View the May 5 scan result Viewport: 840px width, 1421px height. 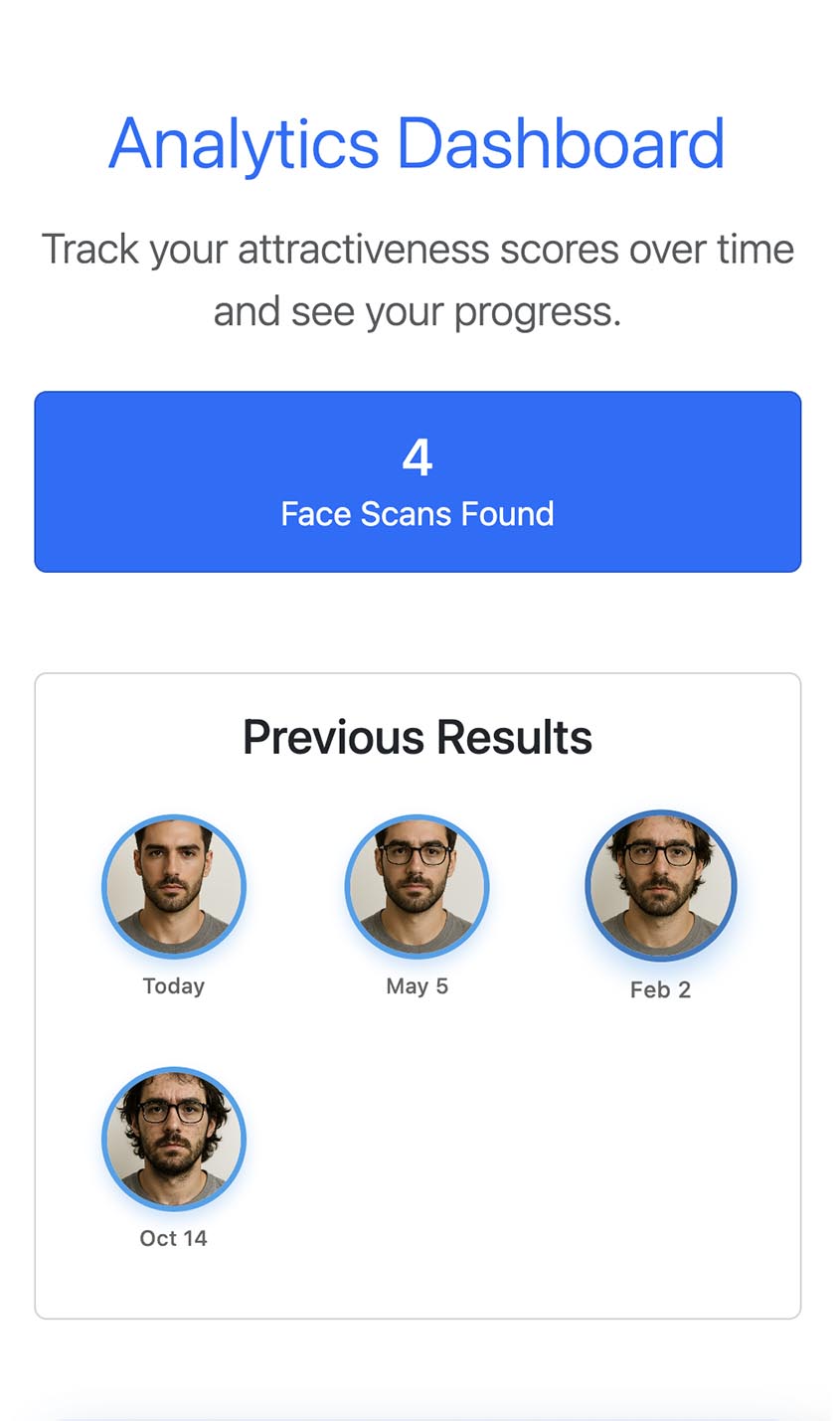[x=417, y=887]
